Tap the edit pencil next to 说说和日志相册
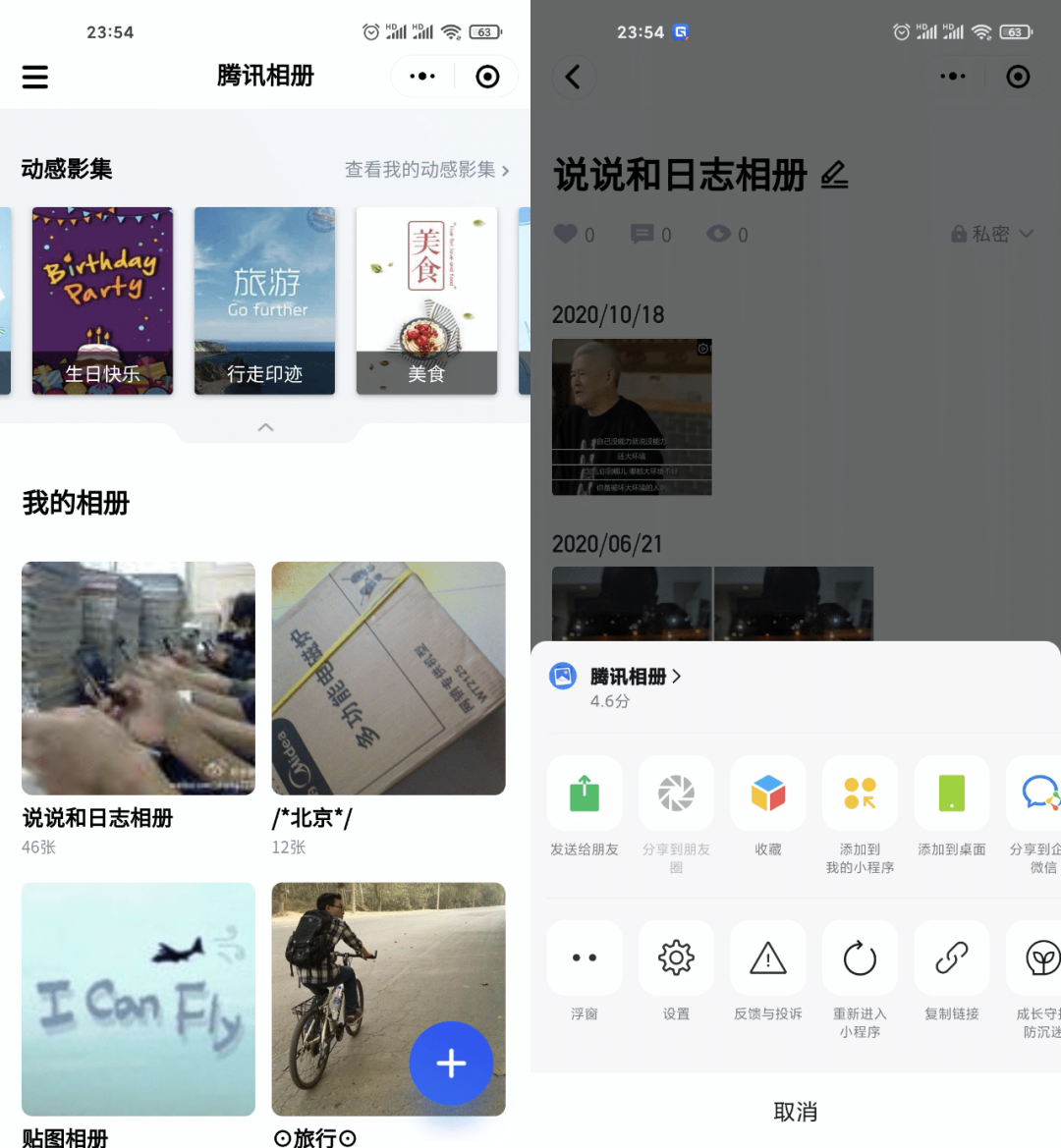 831,175
